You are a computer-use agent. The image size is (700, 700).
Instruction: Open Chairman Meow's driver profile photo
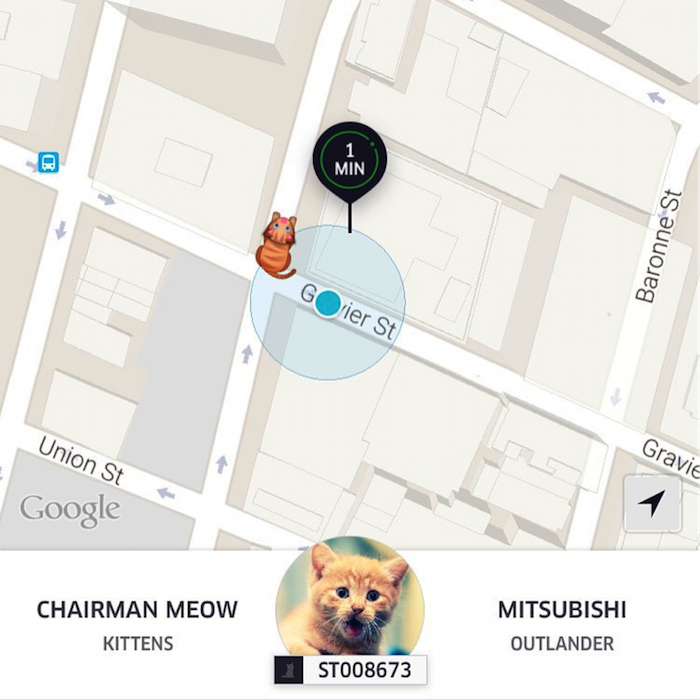(x=349, y=598)
